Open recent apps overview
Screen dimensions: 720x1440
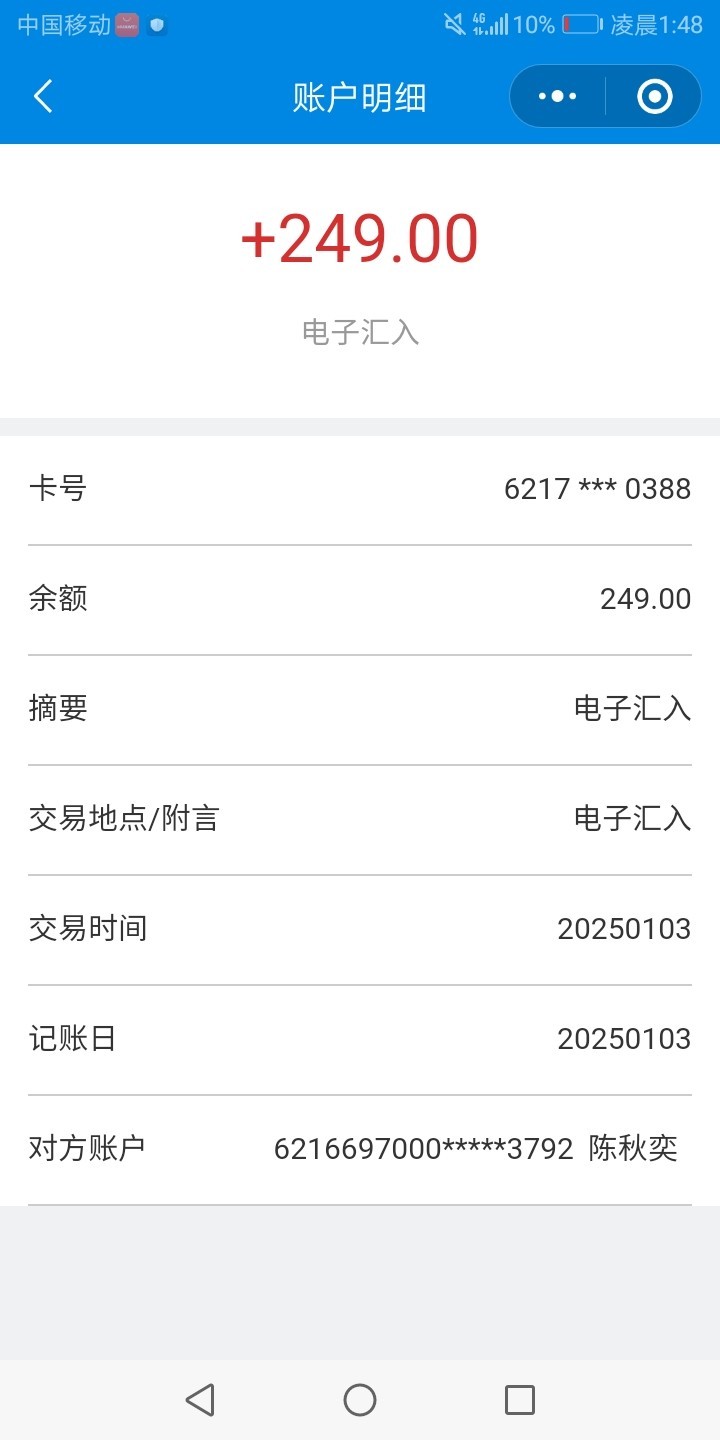(520, 1399)
